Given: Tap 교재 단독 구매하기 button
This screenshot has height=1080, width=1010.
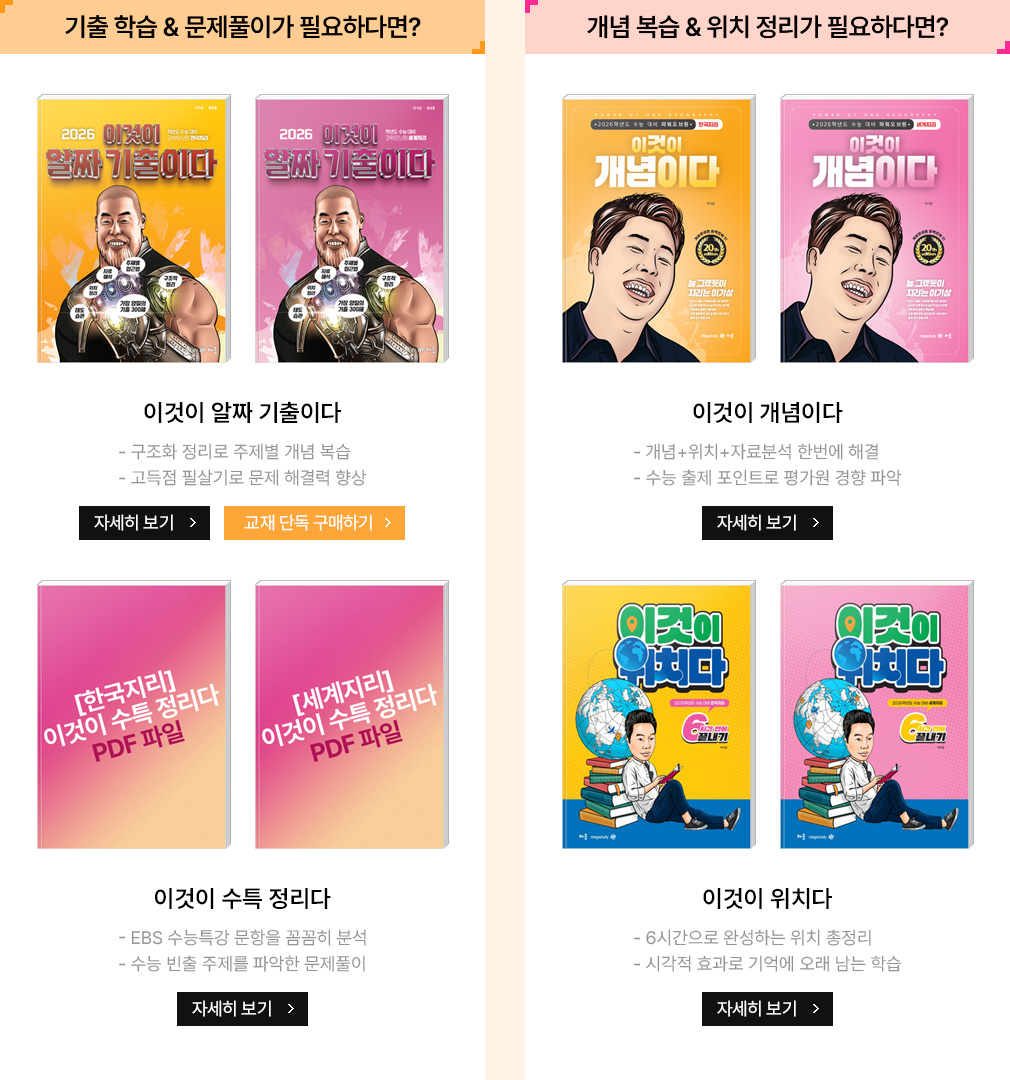Looking at the screenshot, I should 314,523.
